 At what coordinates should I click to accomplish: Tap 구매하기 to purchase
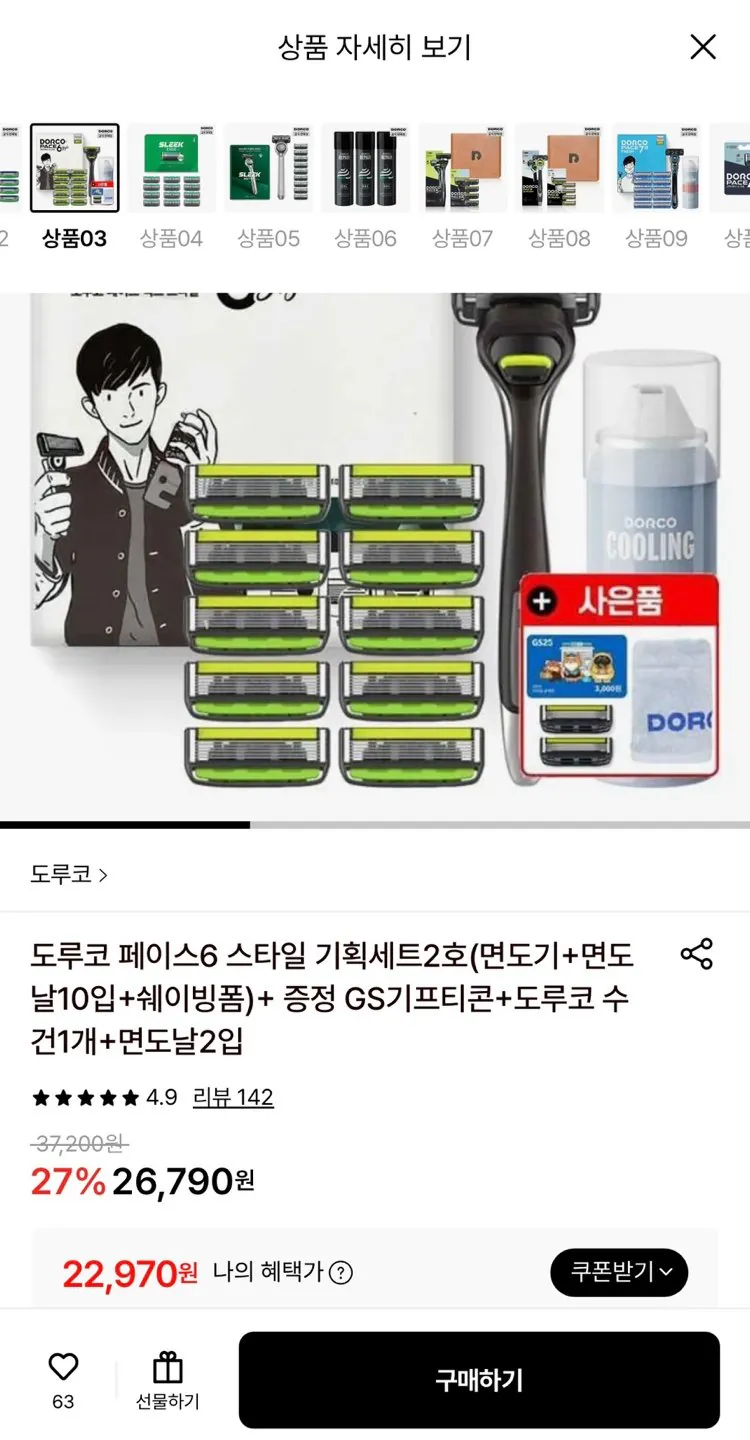point(479,1380)
